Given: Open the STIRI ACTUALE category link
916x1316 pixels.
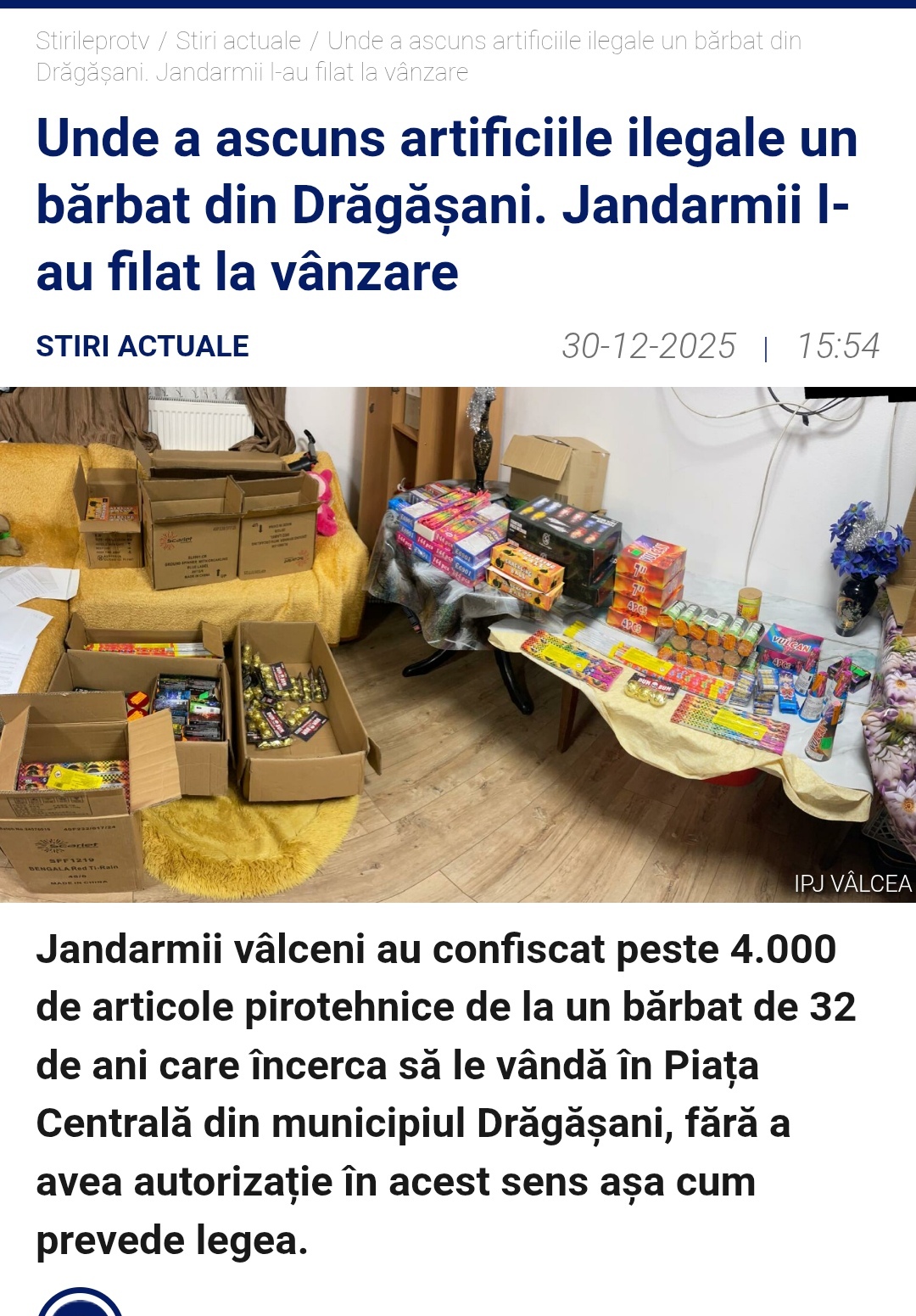Looking at the screenshot, I should pyautogui.click(x=142, y=346).
